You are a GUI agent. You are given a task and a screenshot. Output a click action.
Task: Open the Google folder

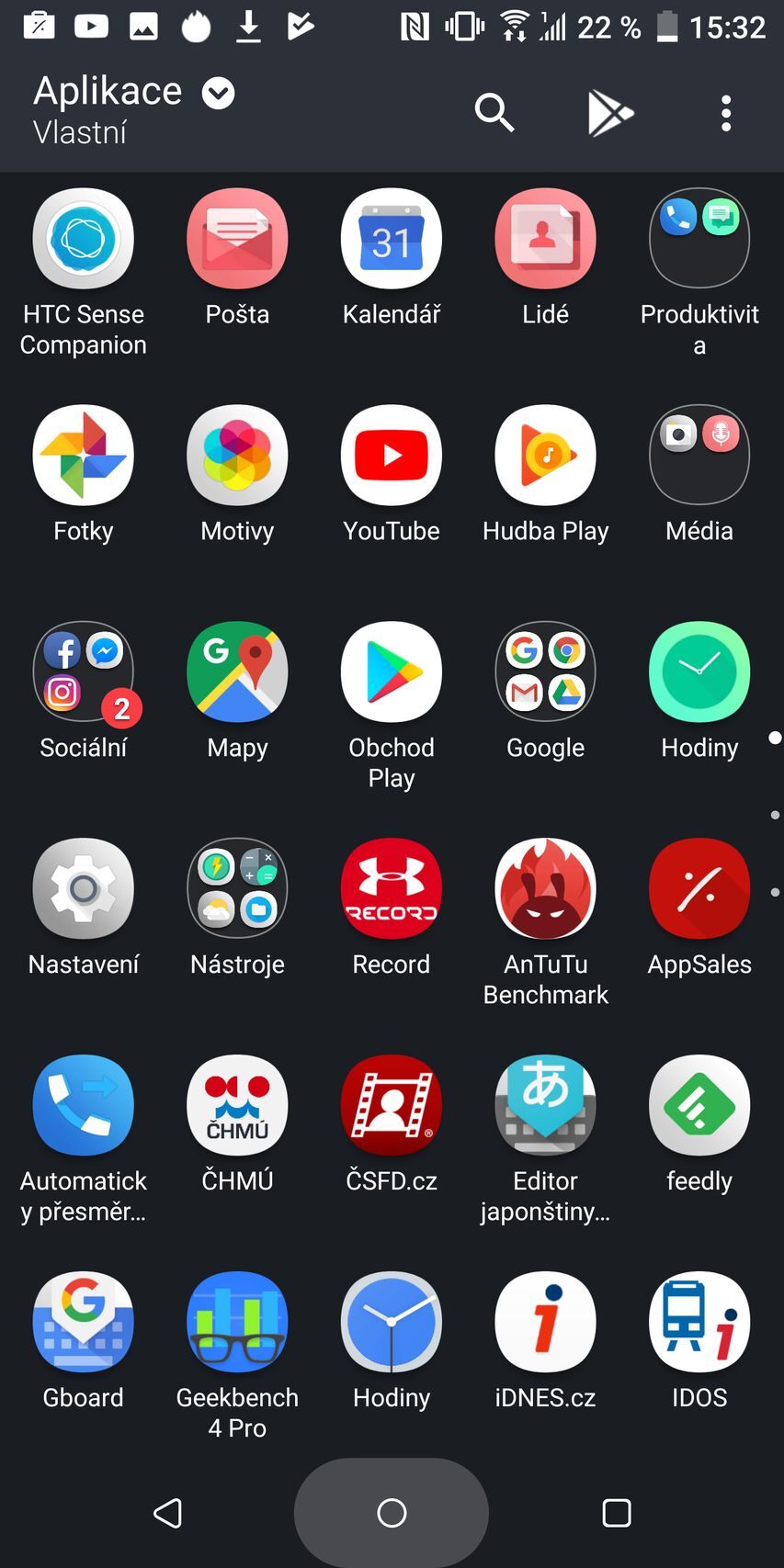click(545, 671)
